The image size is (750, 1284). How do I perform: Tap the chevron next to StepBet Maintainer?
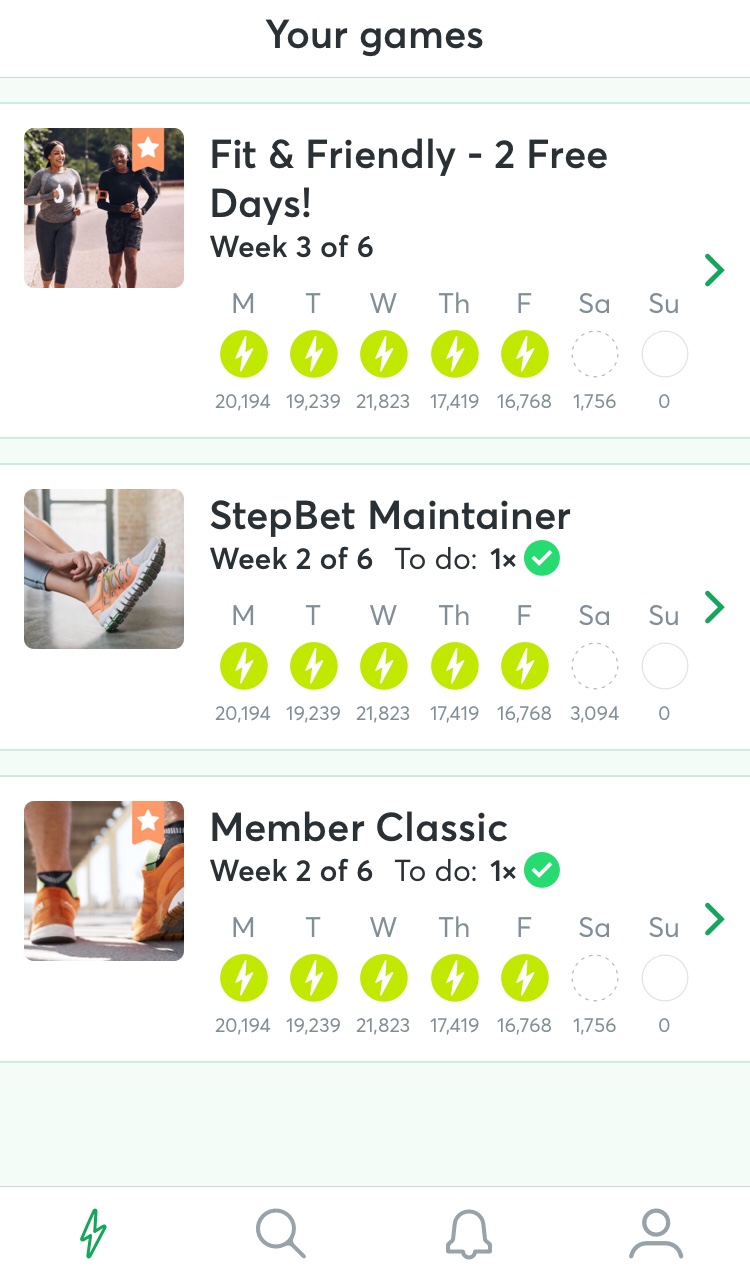click(714, 606)
